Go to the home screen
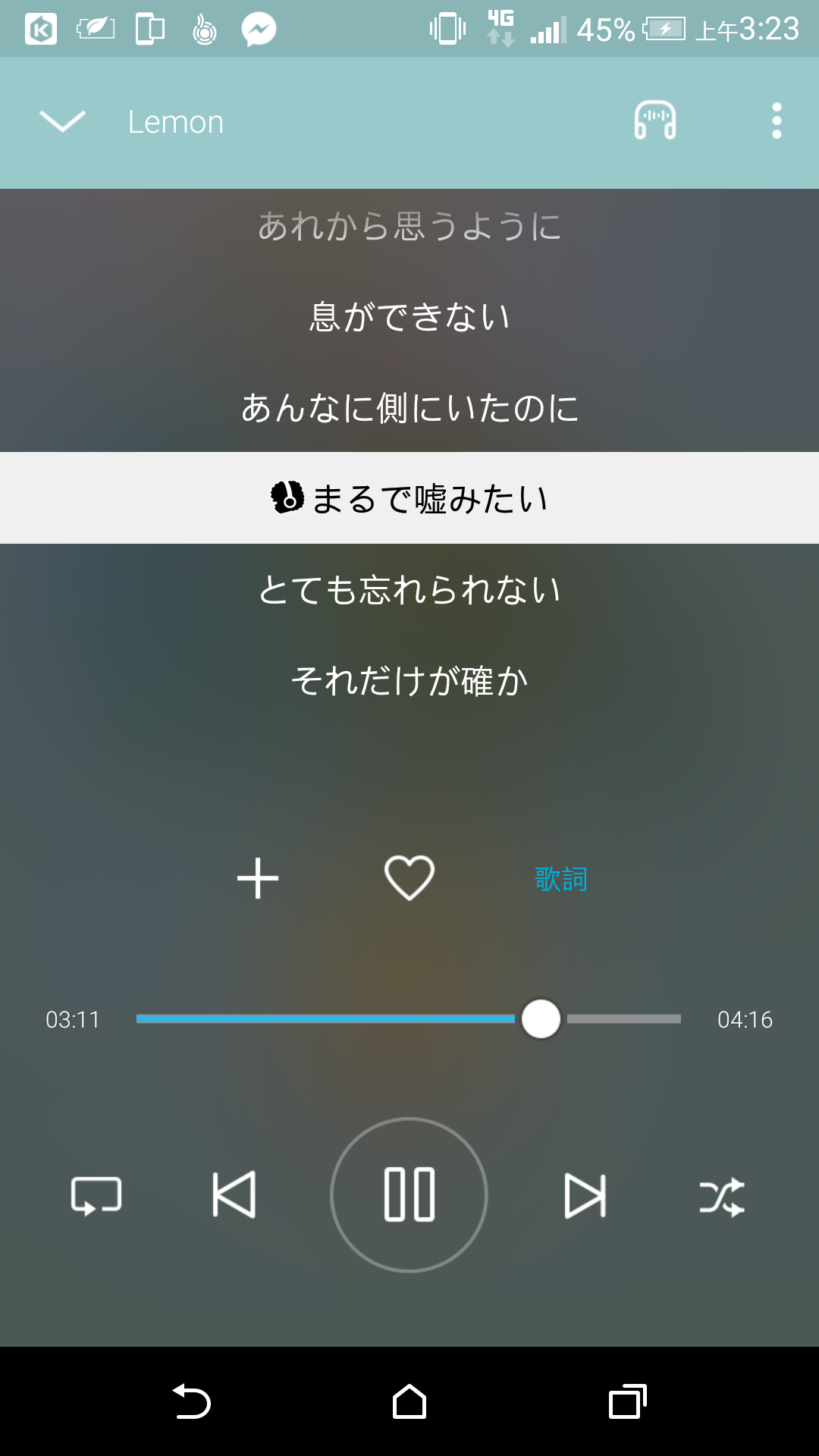 [409, 1401]
